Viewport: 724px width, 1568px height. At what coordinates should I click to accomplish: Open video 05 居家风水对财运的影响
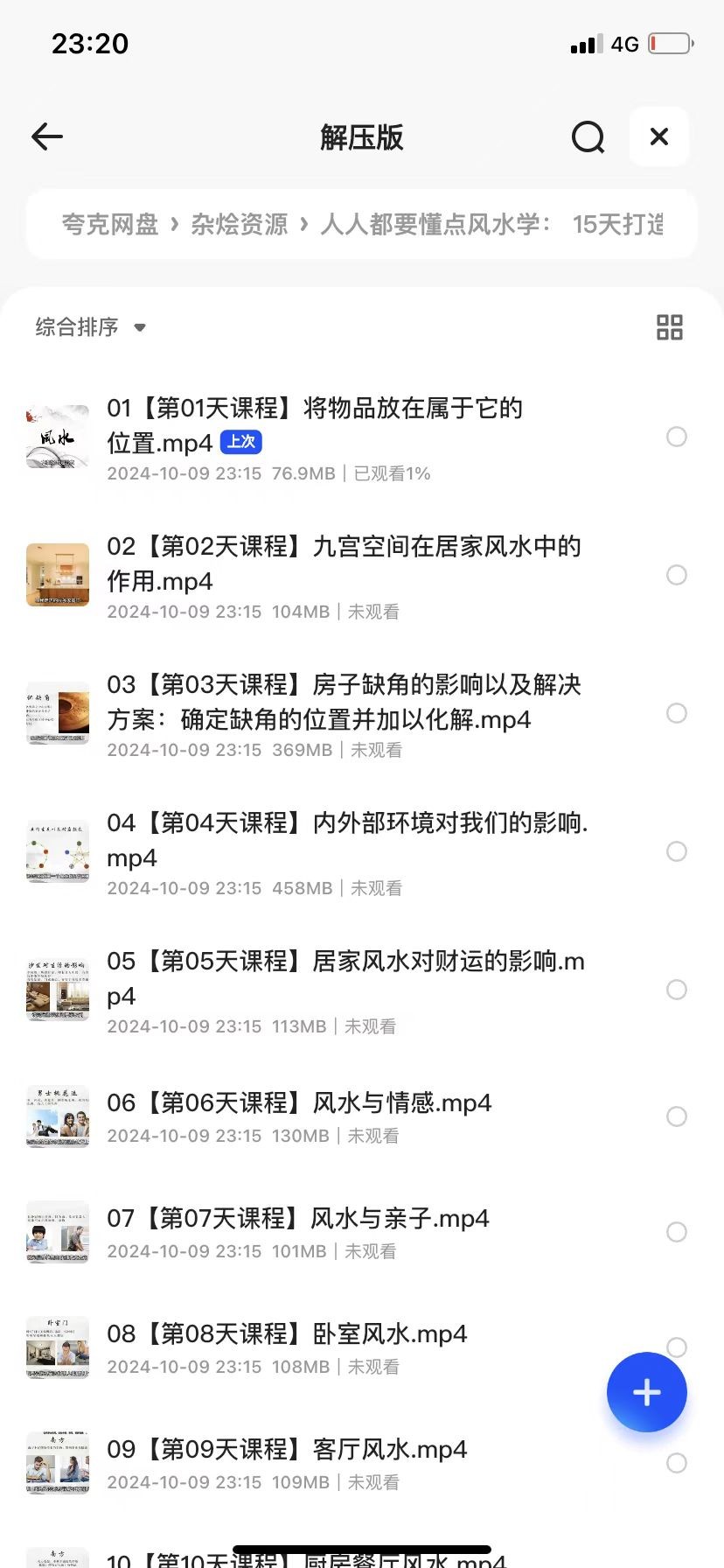click(x=345, y=978)
